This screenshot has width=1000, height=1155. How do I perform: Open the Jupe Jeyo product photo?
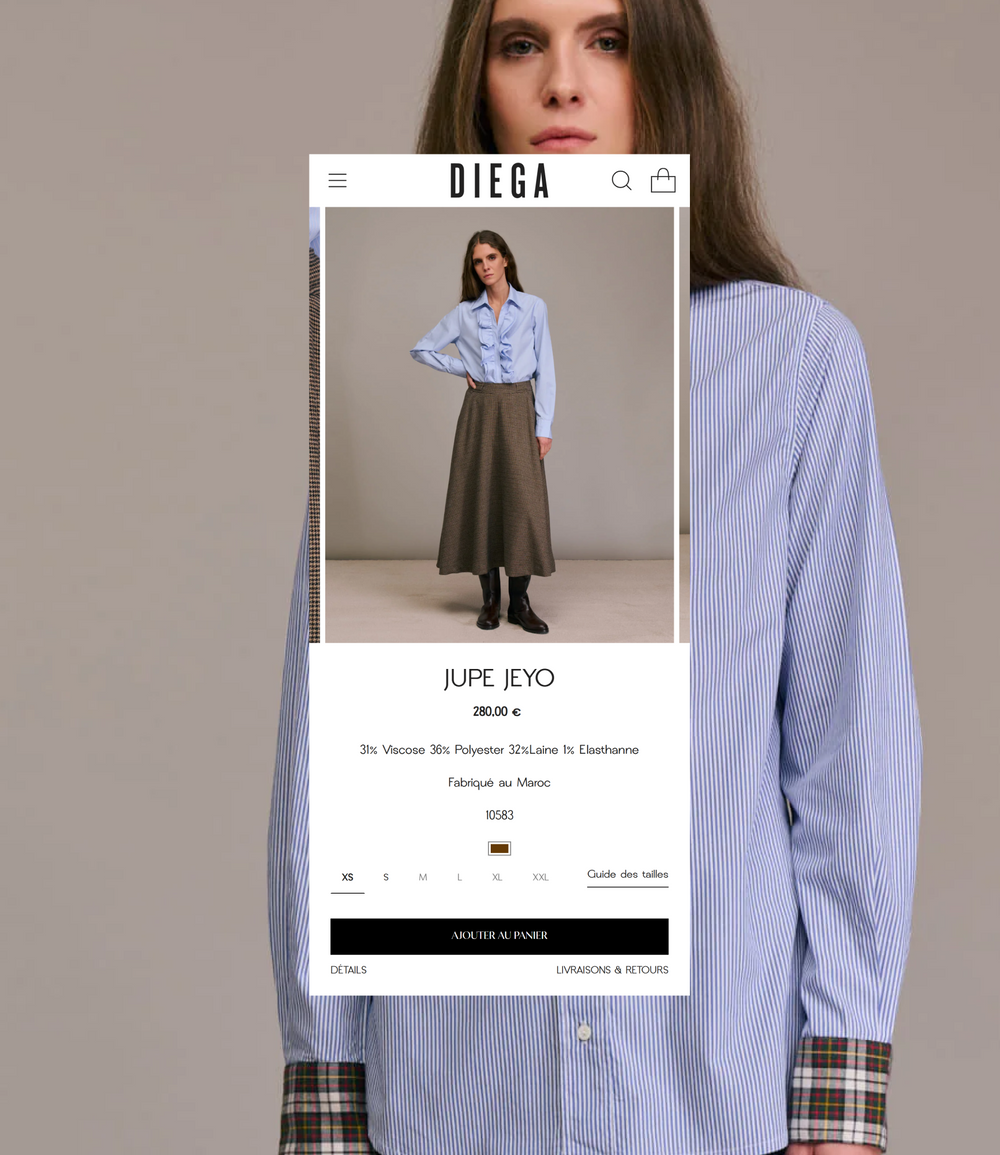(x=499, y=425)
